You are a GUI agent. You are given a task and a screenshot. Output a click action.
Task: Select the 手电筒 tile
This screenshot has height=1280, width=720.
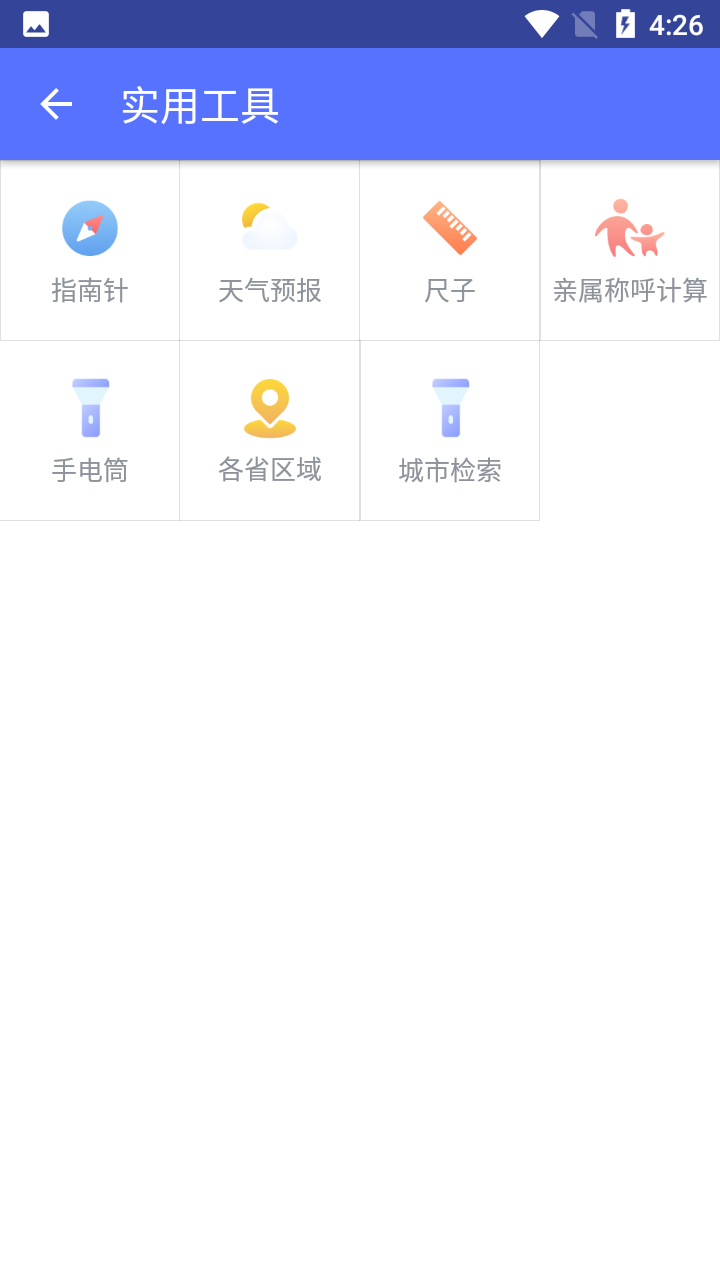[90, 430]
